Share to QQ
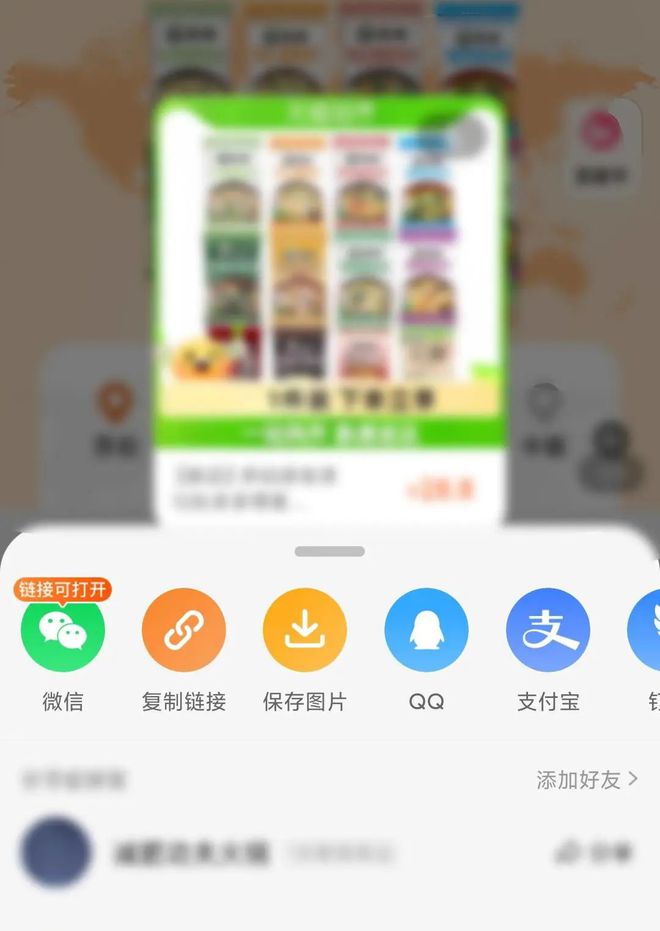Image resolution: width=660 pixels, height=931 pixels. (426, 630)
